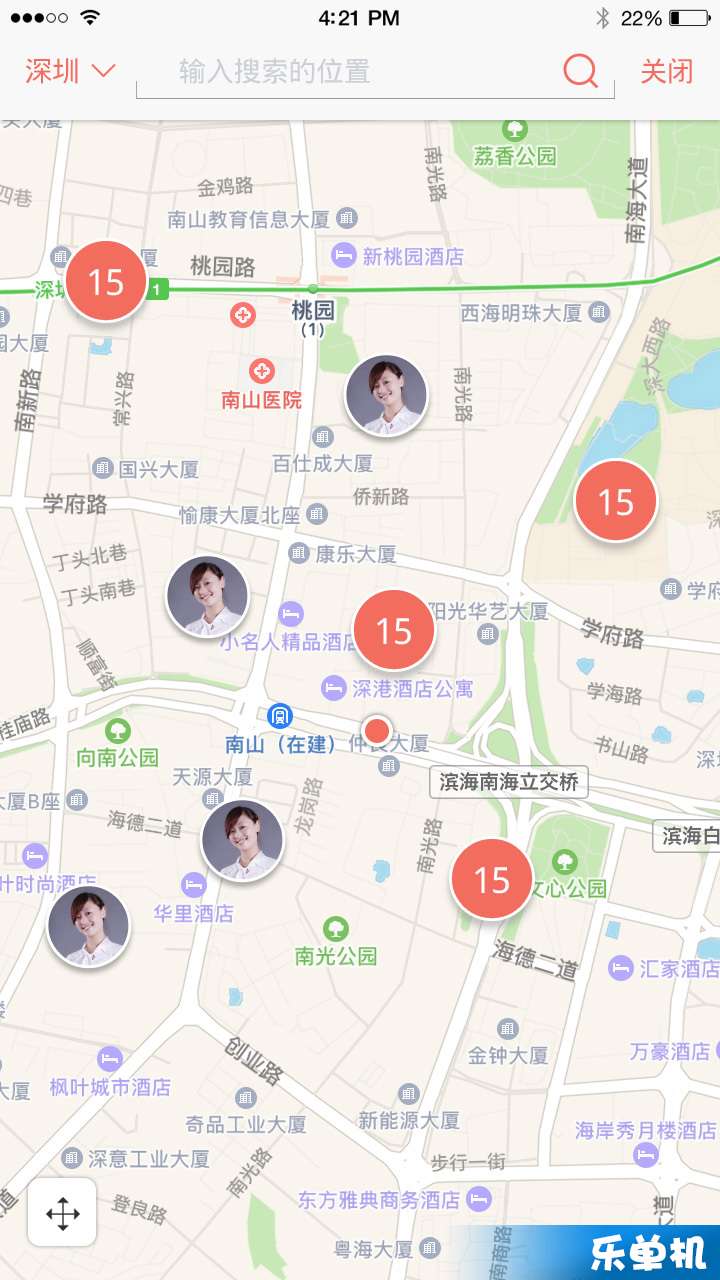Image resolution: width=720 pixels, height=1280 pixels.
Task: Open the 15 cluster above 深港酒店公寓
Action: (x=394, y=631)
